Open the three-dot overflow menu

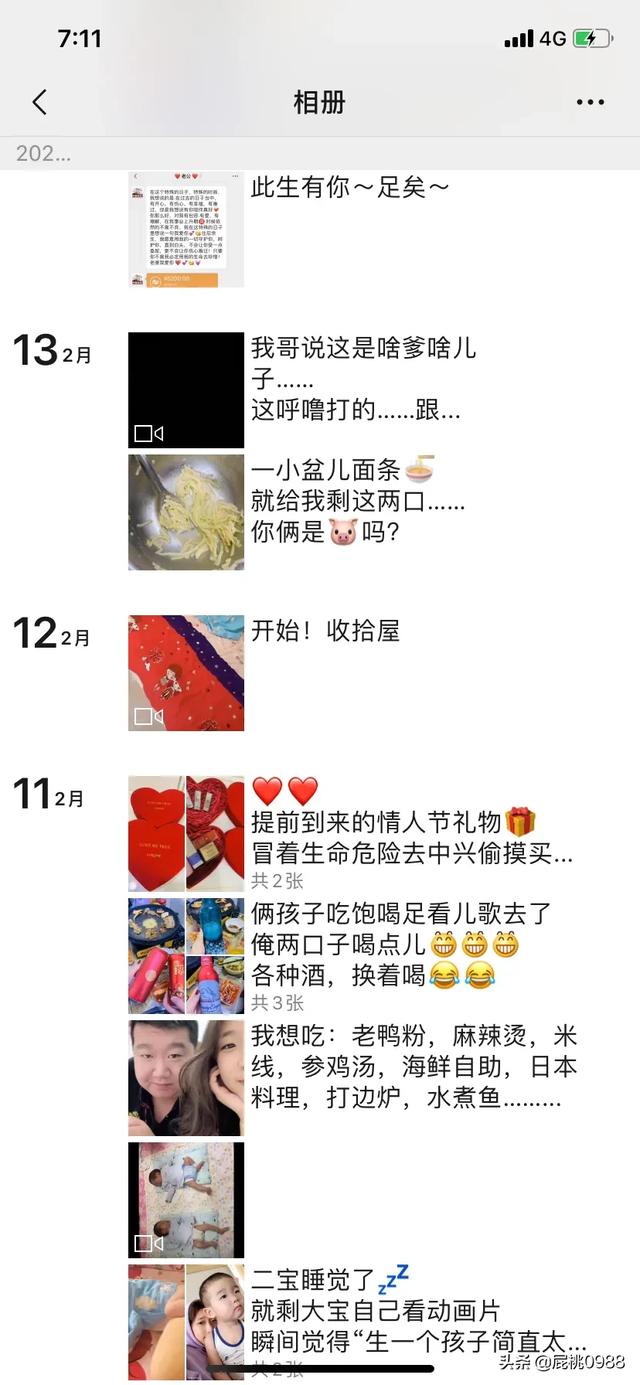point(590,102)
